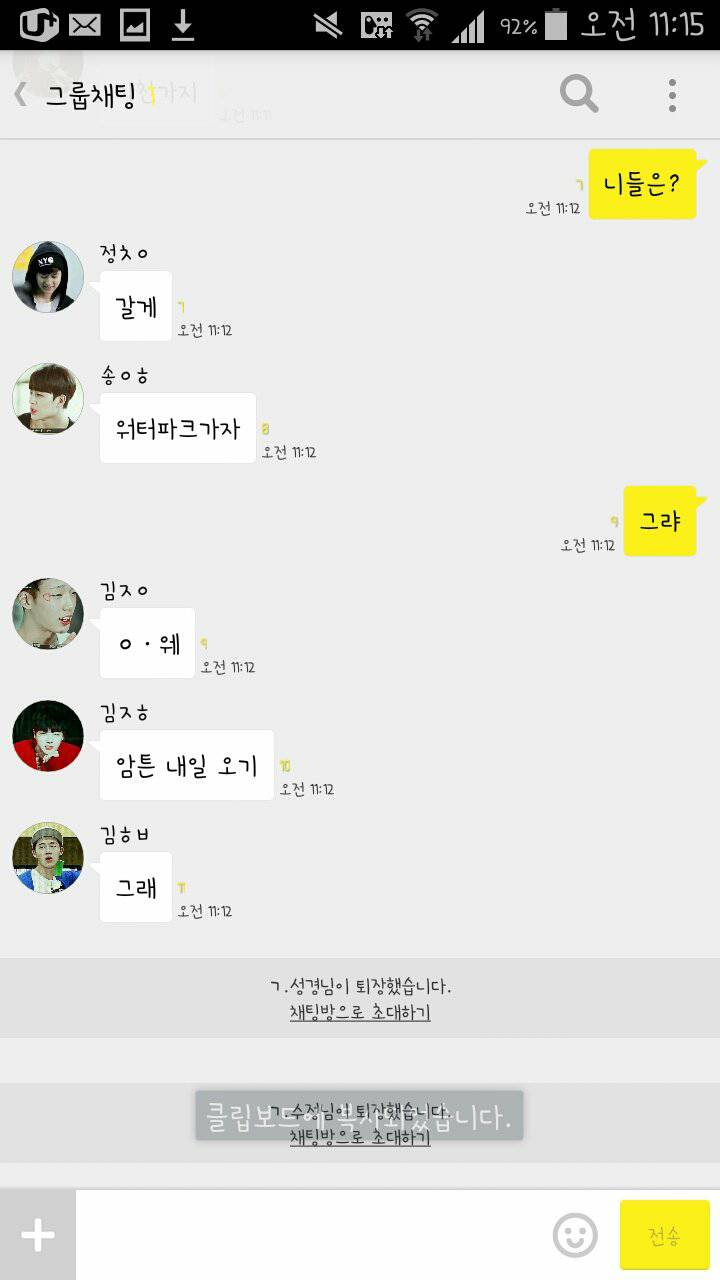Image resolution: width=720 pixels, height=1280 pixels.
Task: Focus the message input field
Action: pos(310,1235)
